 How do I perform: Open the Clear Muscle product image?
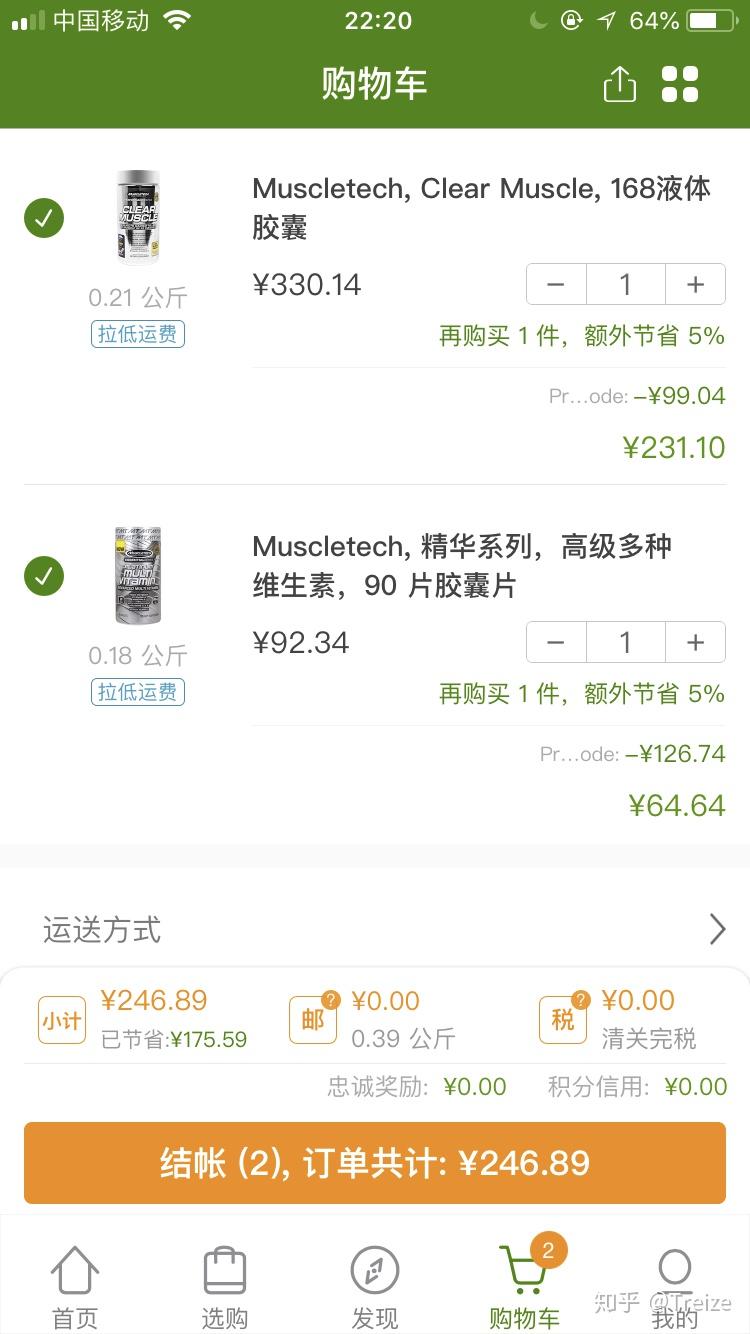click(138, 217)
